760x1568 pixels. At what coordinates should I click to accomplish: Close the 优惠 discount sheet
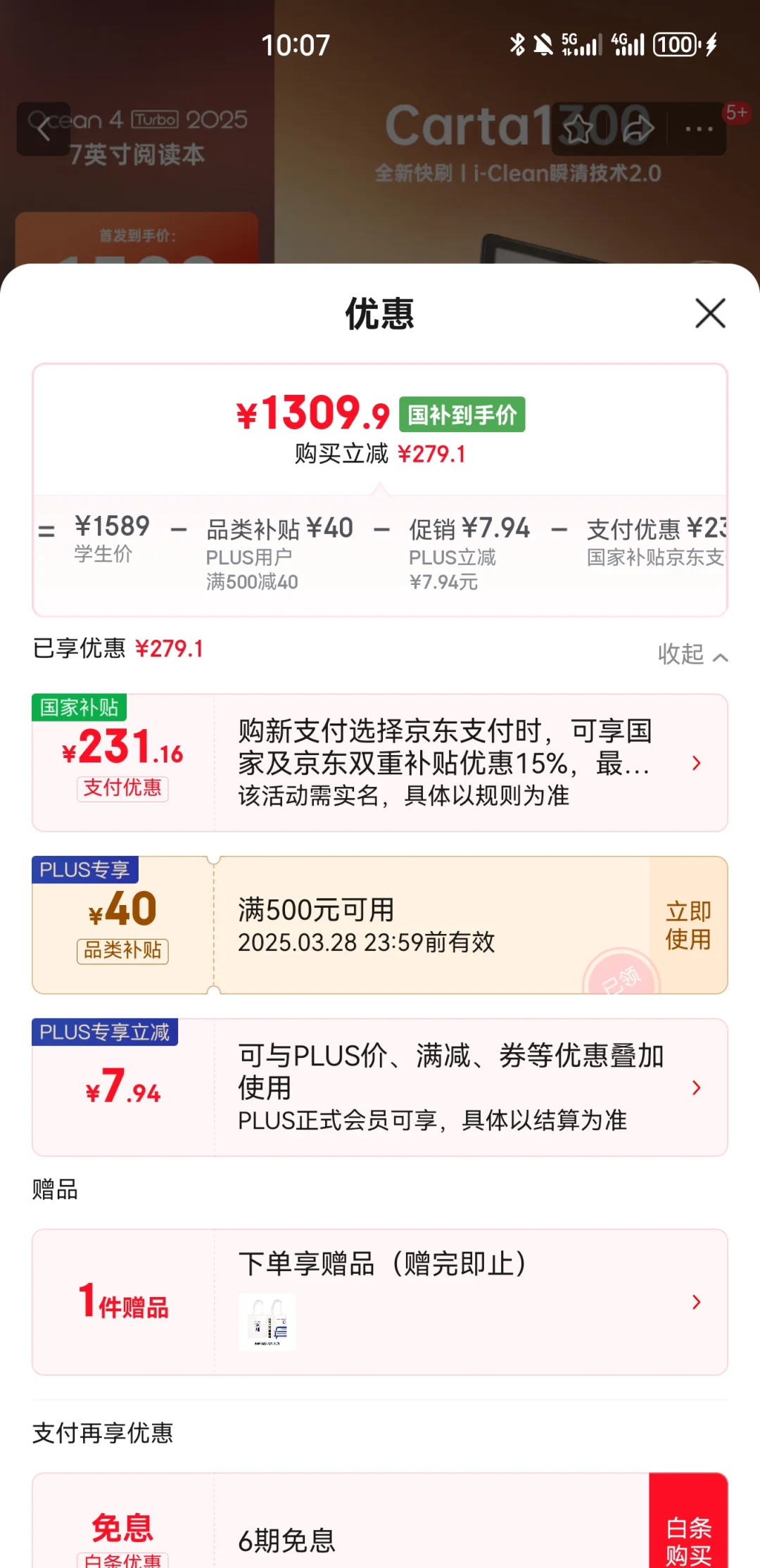(x=710, y=313)
